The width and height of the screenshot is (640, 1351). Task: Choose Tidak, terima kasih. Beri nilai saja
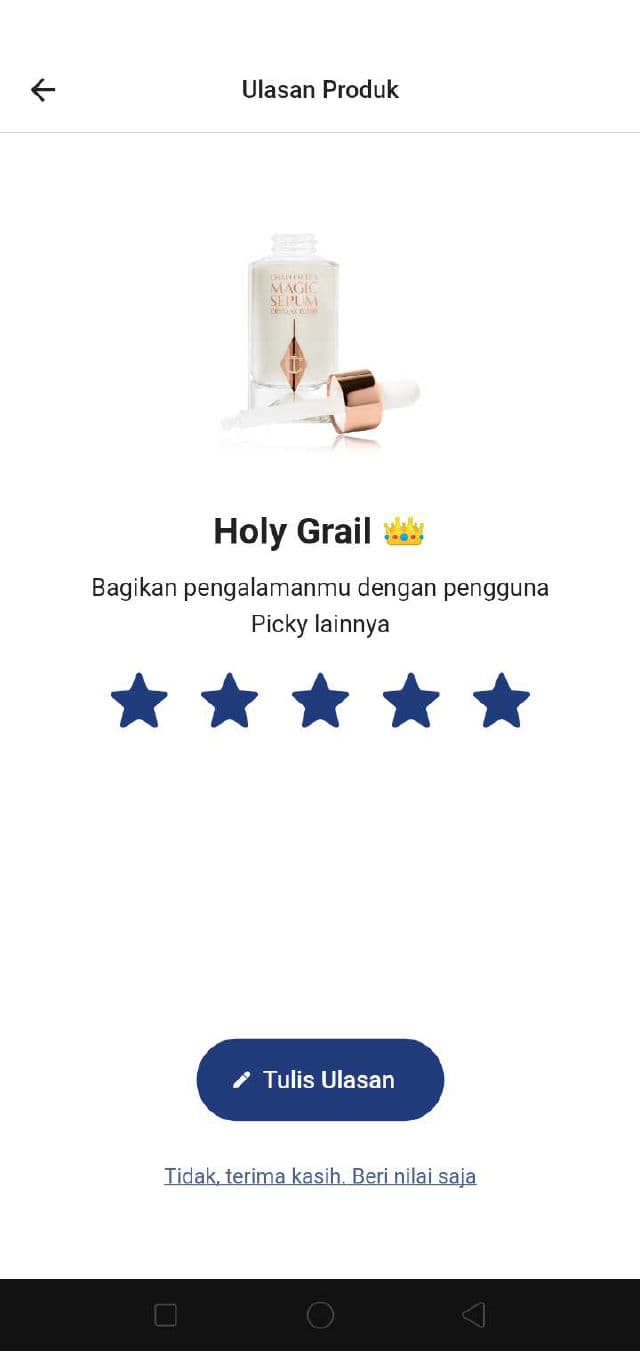click(x=320, y=1176)
